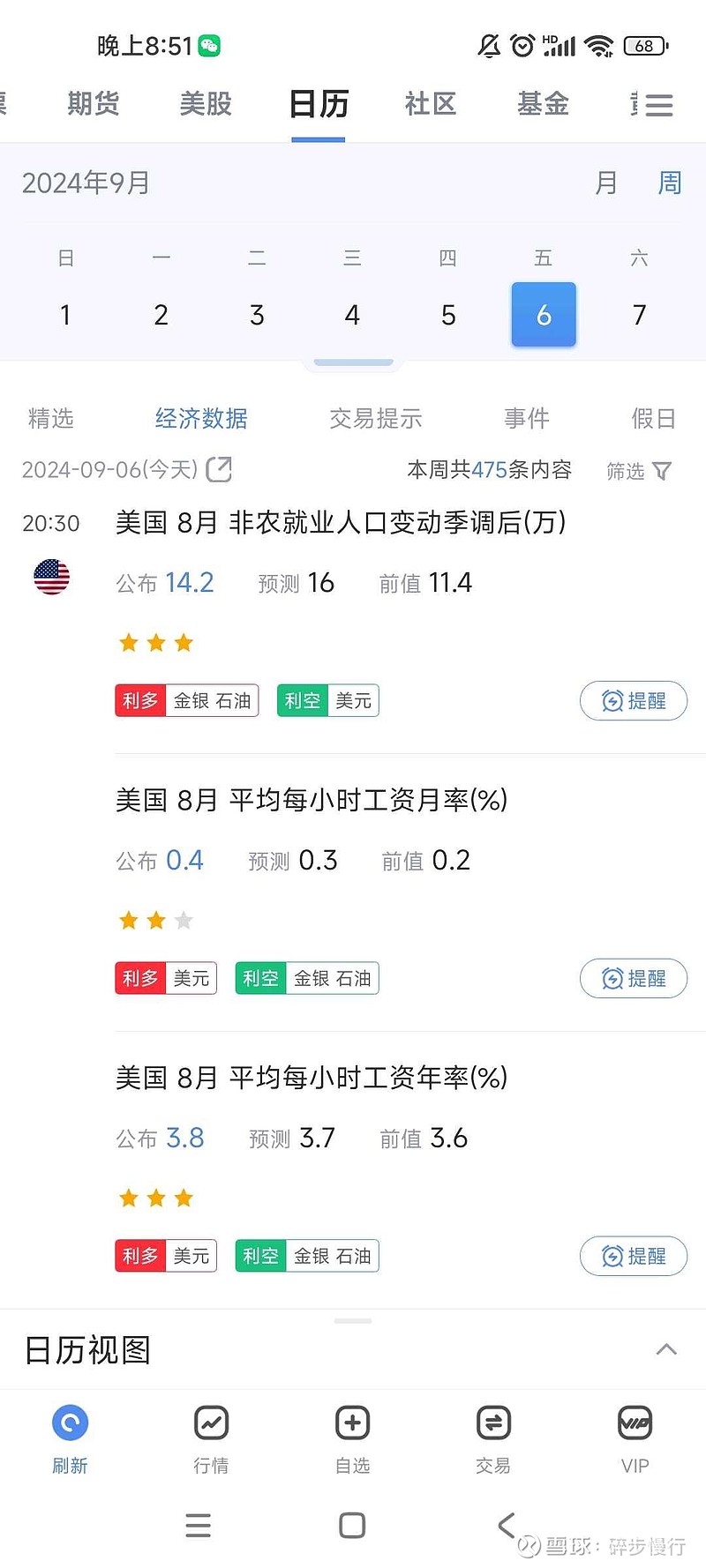The height and width of the screenshot is (1568, 706).
Task: Collapse the 日历视图 panel
Action: tap(667, 1349)
